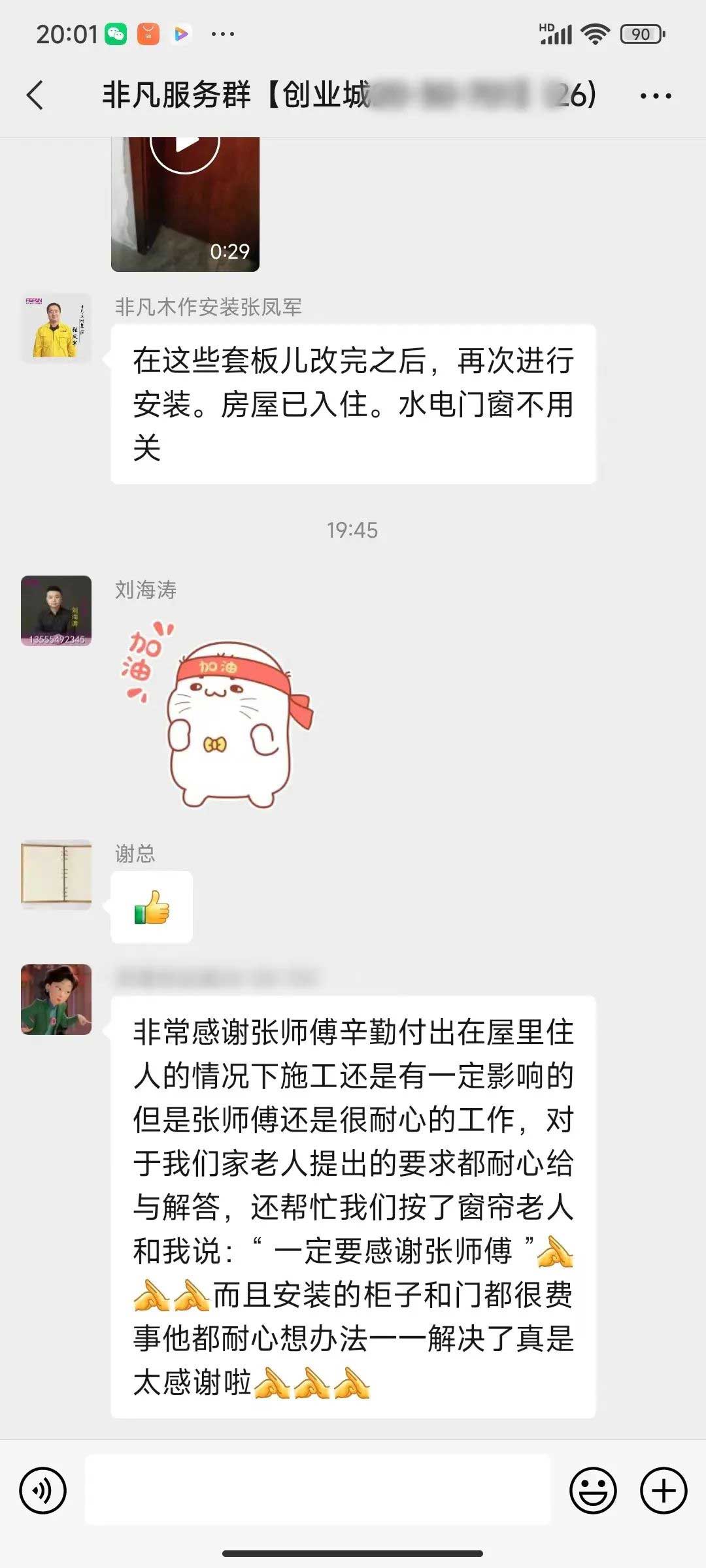The image size is (706, 1568).
Task: Open the group chat options menu
Action: [x=655, y=96]
